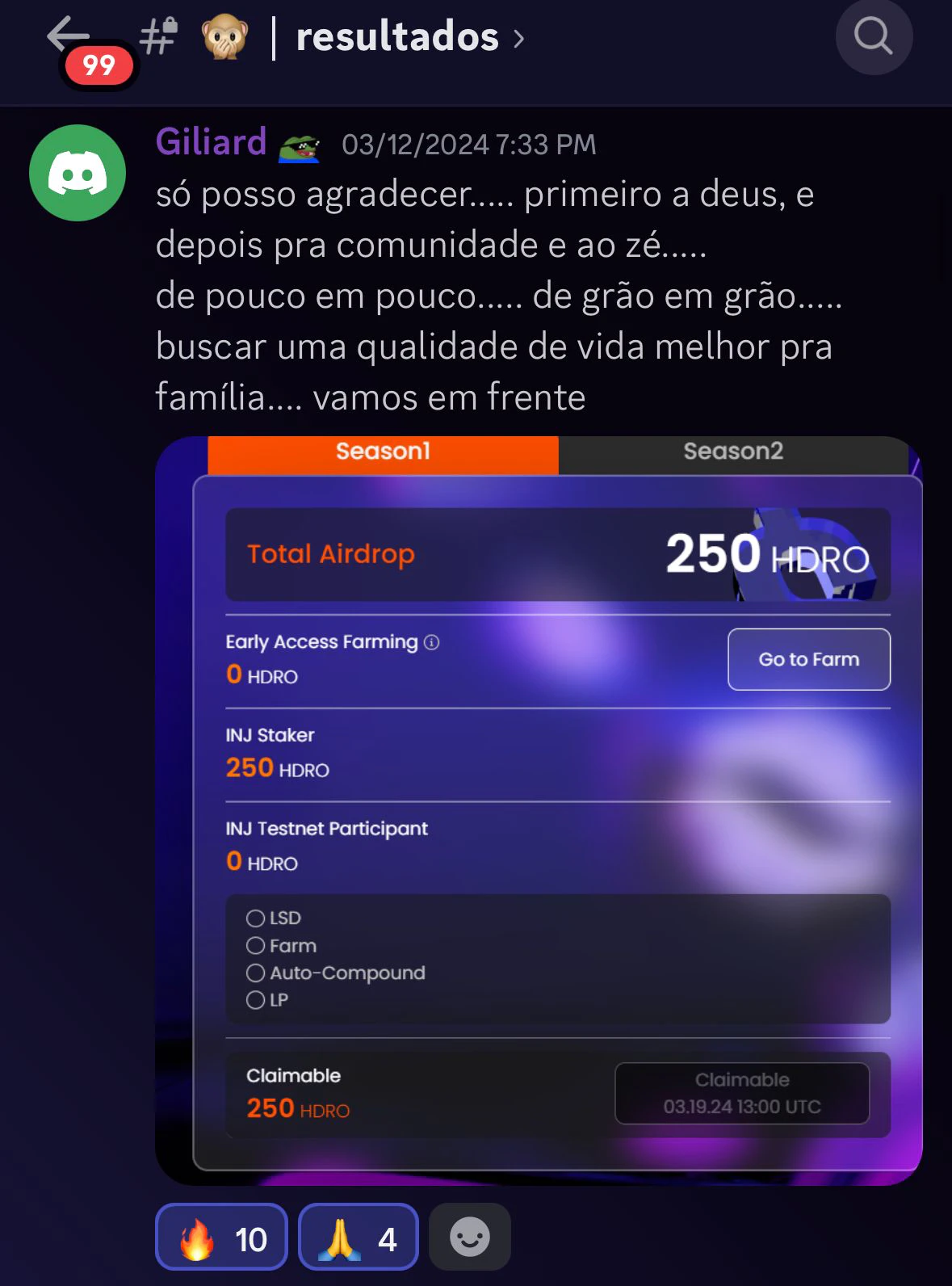
Task: Tap Giliard's Discord avatar
Action: coord(78,174)
